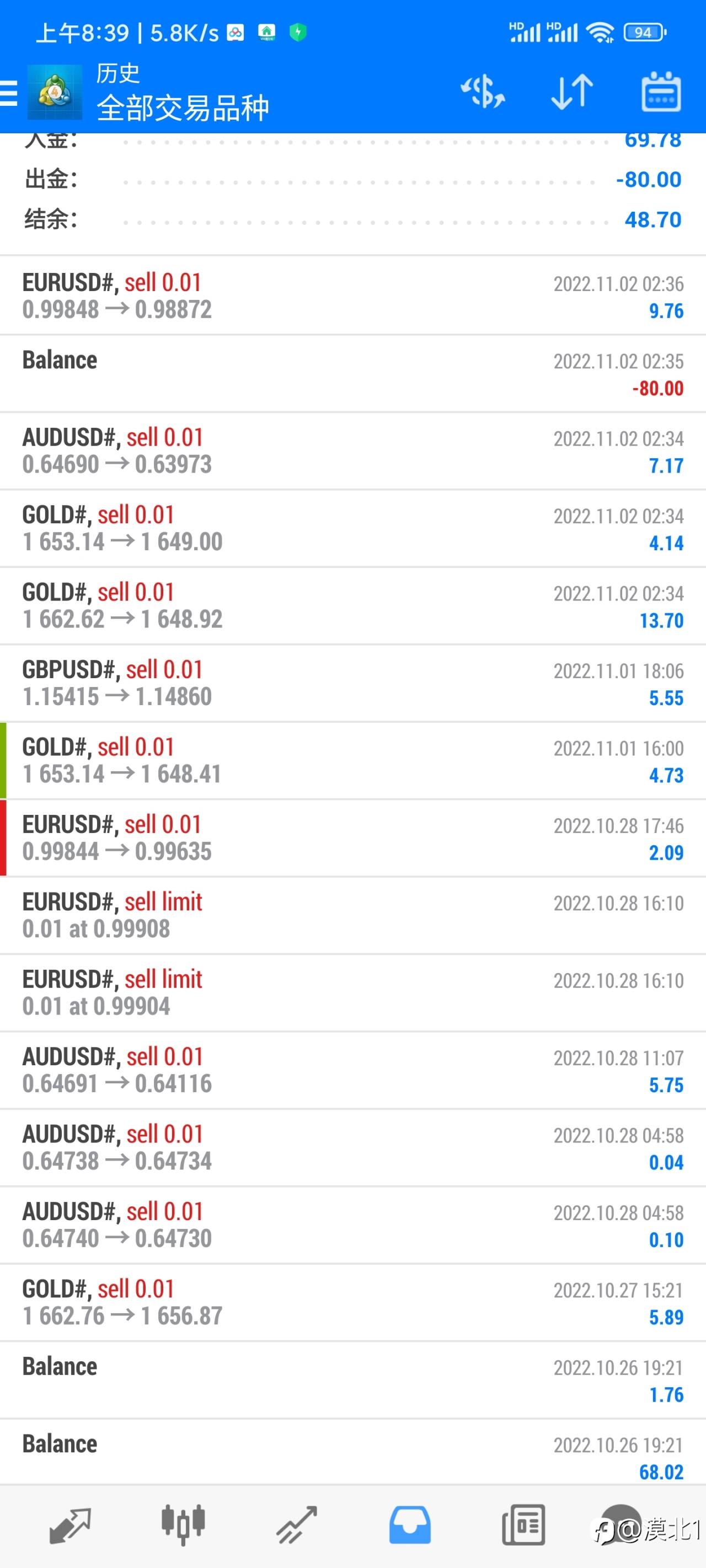Open the EURUSD# sell limit at 0.99908
The height and width of the screenshot is (1568, 706).
(x=352, y=915)
